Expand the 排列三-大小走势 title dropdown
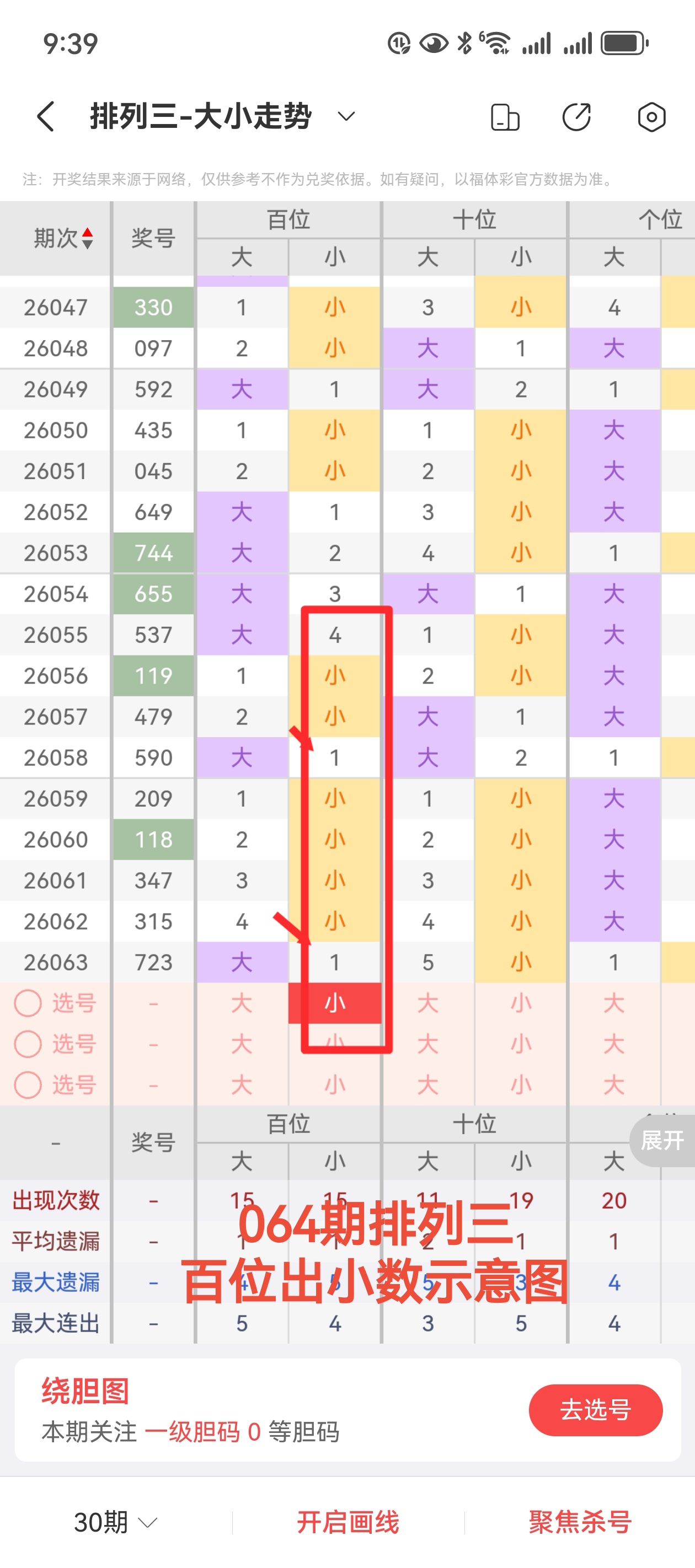This screenshot has height=1568, width=695. (346, 116)
